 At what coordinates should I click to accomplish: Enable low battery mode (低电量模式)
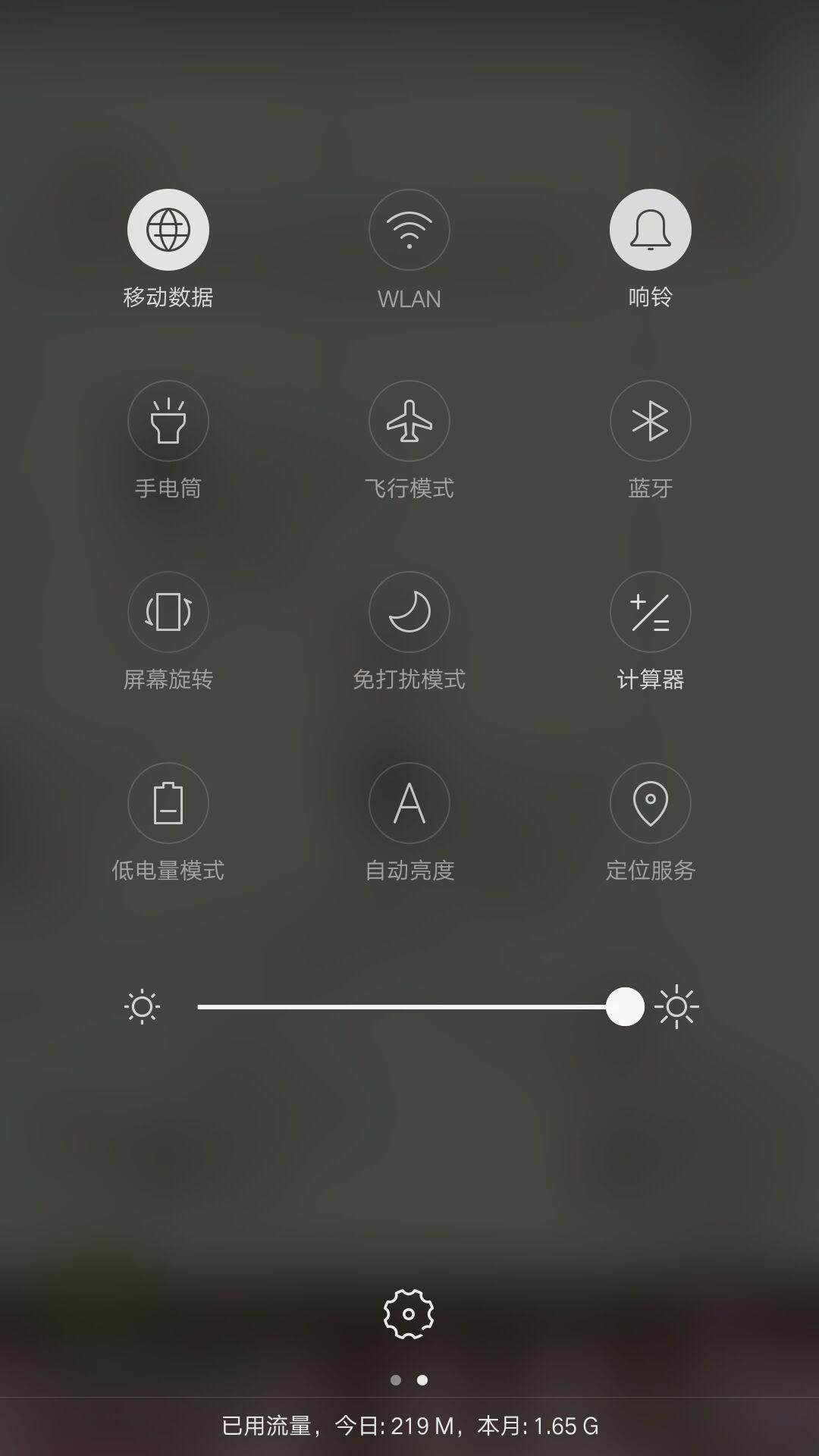tap(168, 803)
